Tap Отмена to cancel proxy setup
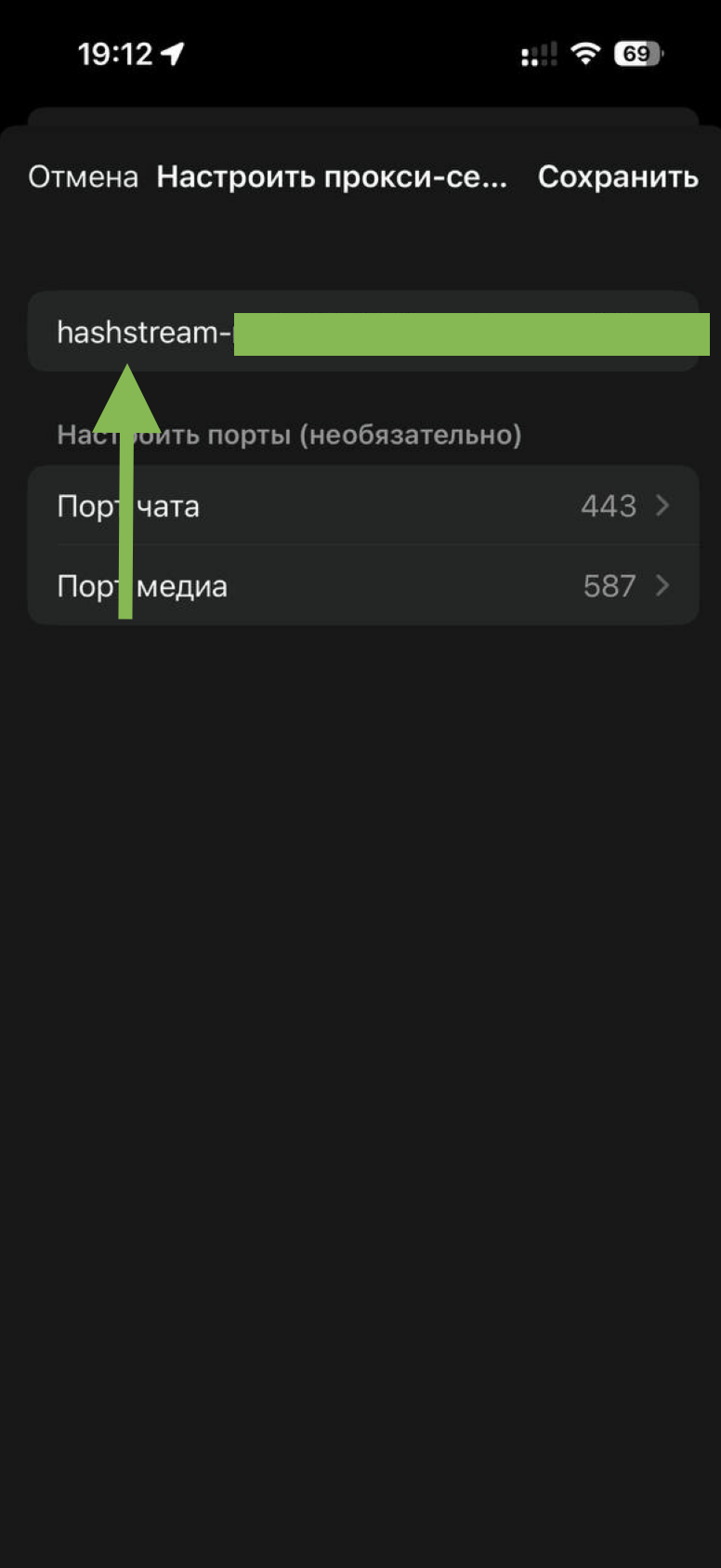The height and width of the screenshot is (1568, 721). coord(83,176)
